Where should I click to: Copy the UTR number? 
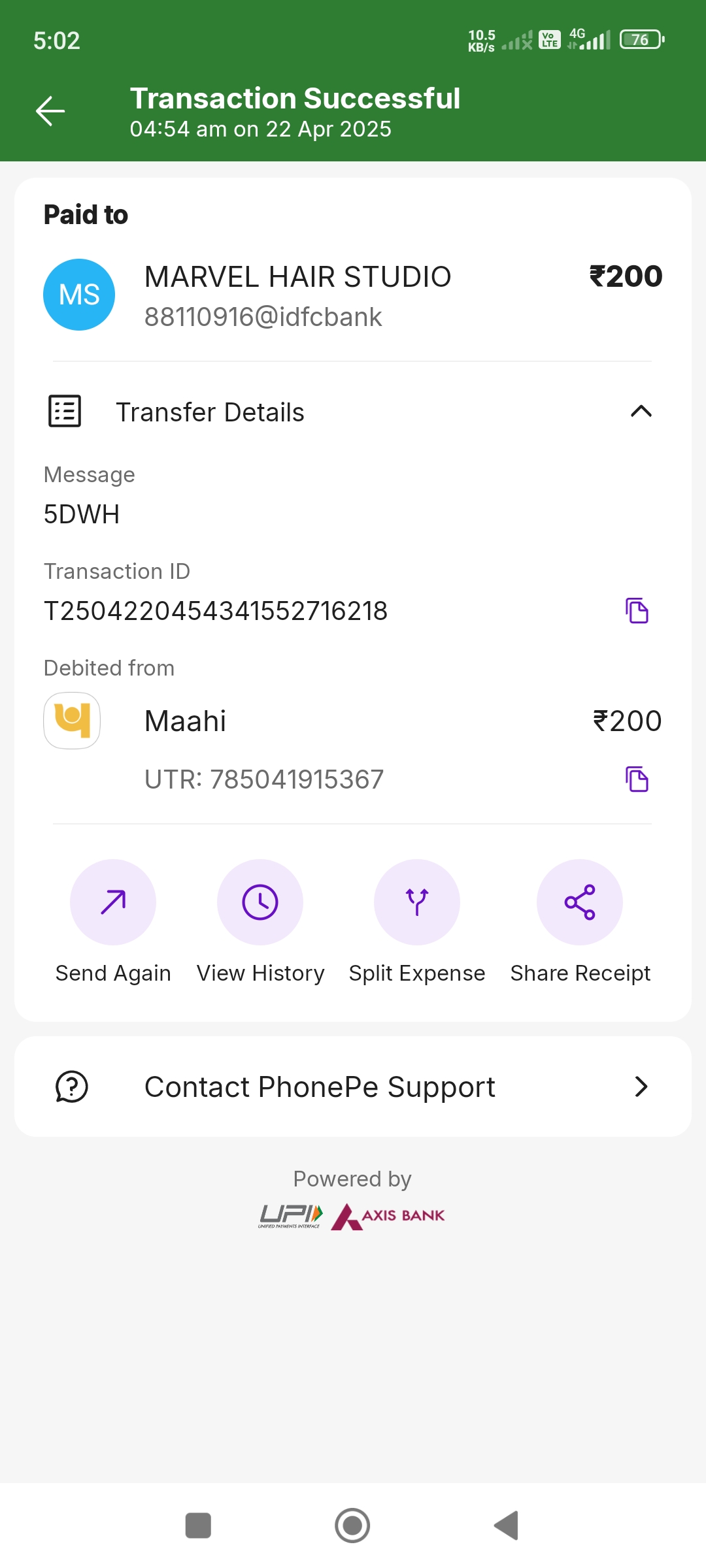click(x=637, y=779)
